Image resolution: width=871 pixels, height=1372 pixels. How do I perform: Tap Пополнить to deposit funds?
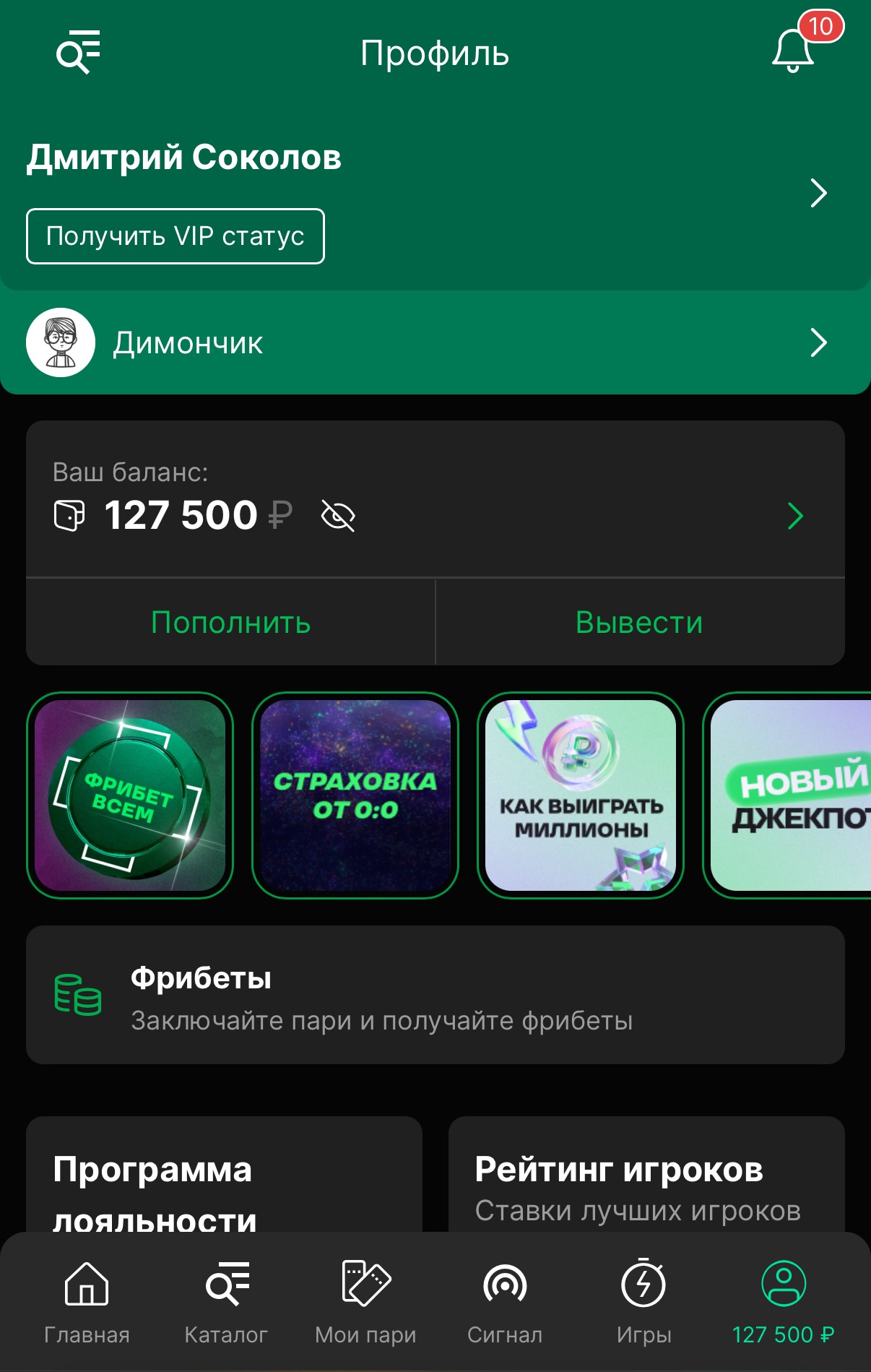click(230, 622)
